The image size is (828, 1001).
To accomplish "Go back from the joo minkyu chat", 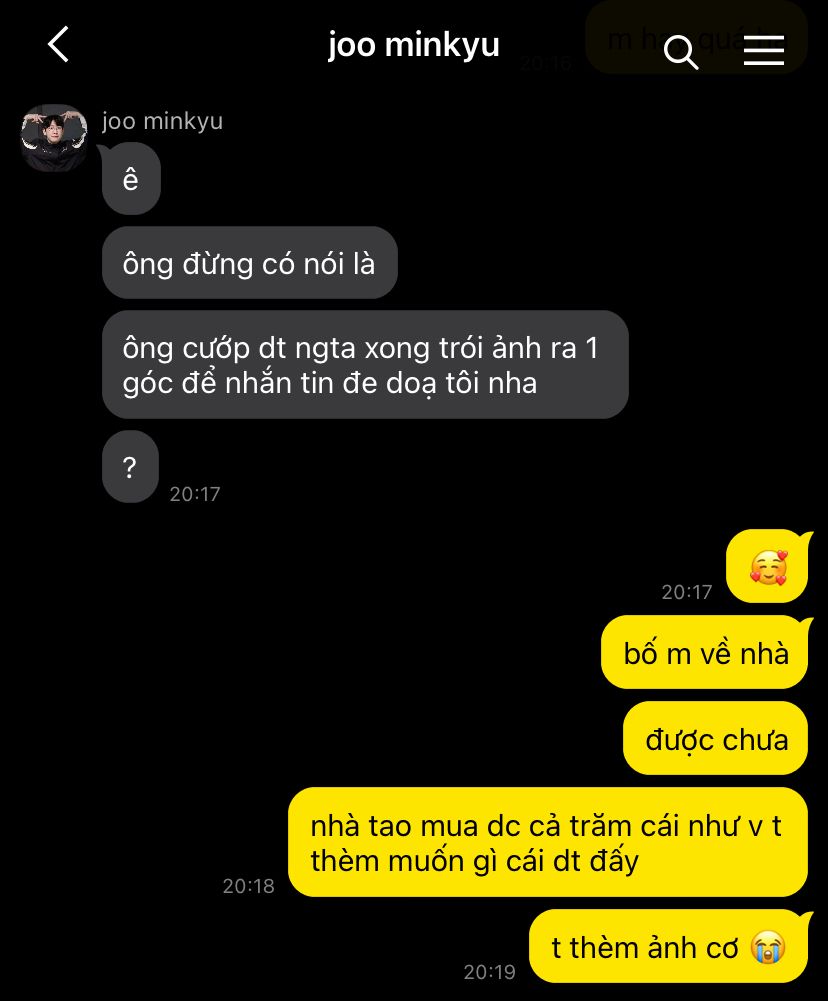I will 58,45.
